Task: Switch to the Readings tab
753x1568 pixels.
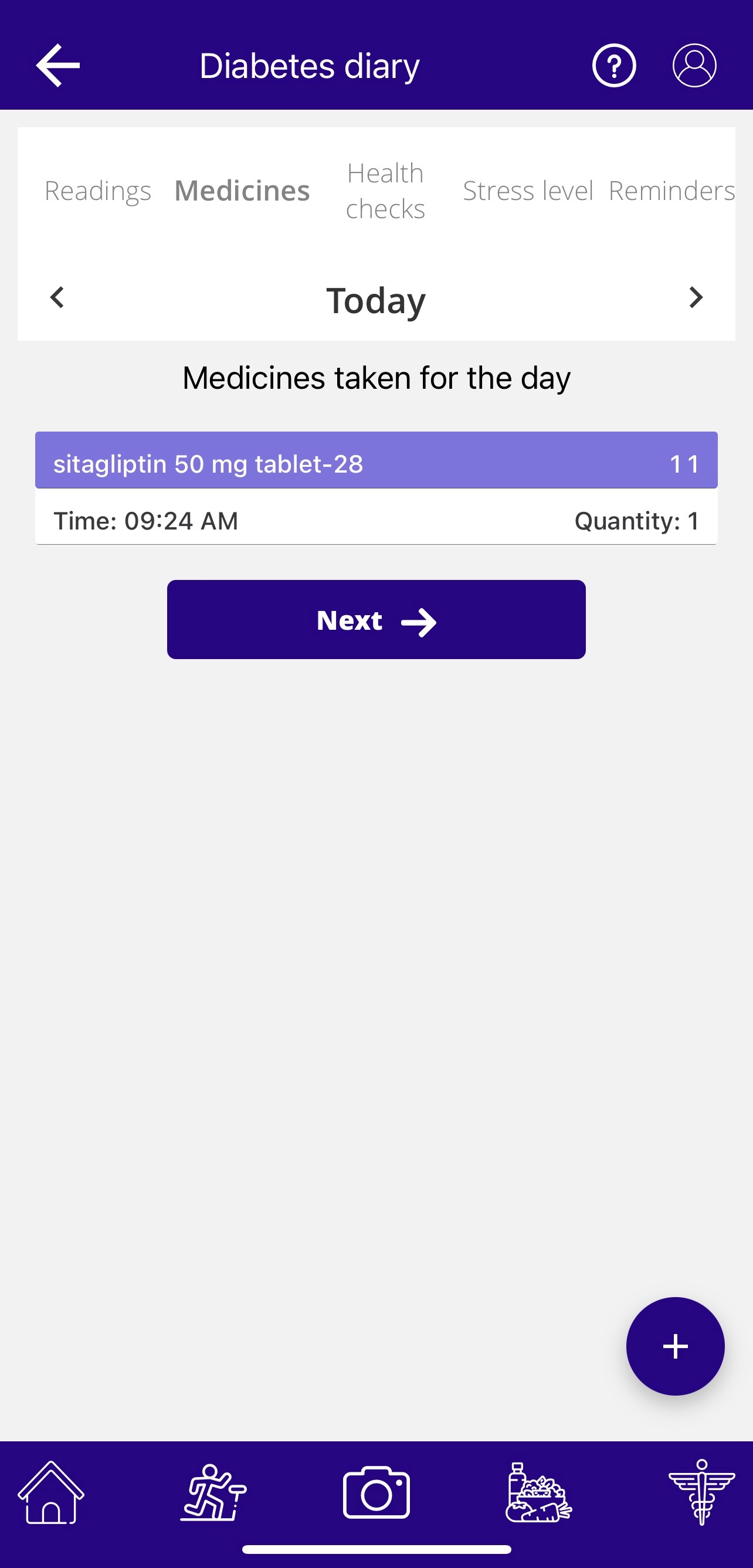Action: click(x=97, y=191)
